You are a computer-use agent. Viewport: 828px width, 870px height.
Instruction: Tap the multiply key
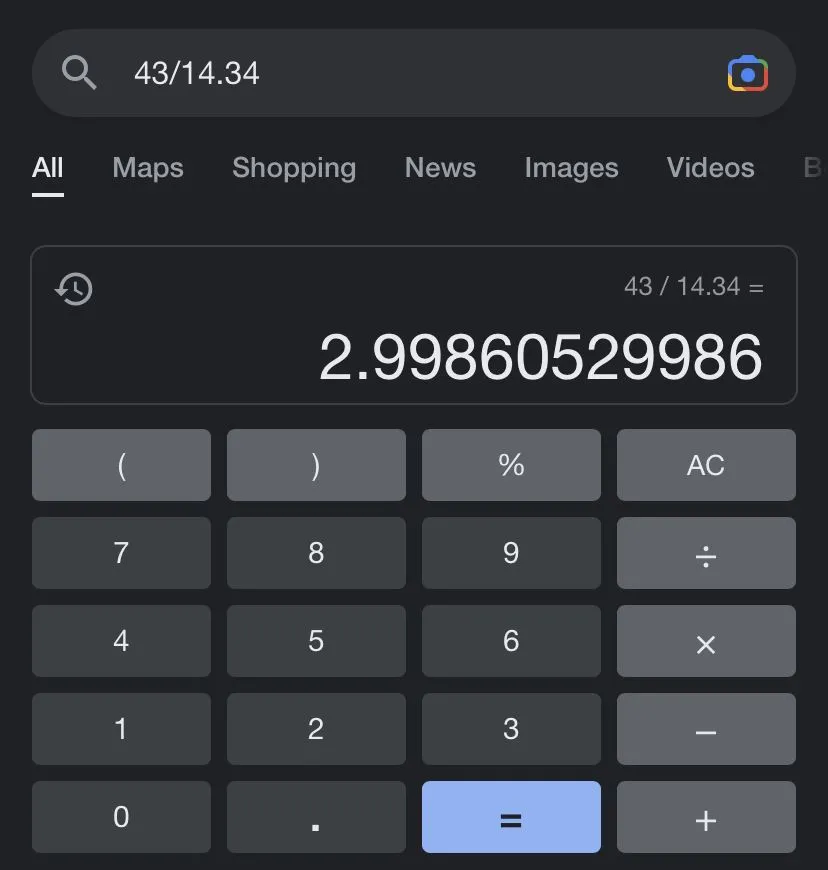click(x=706, y=641)
